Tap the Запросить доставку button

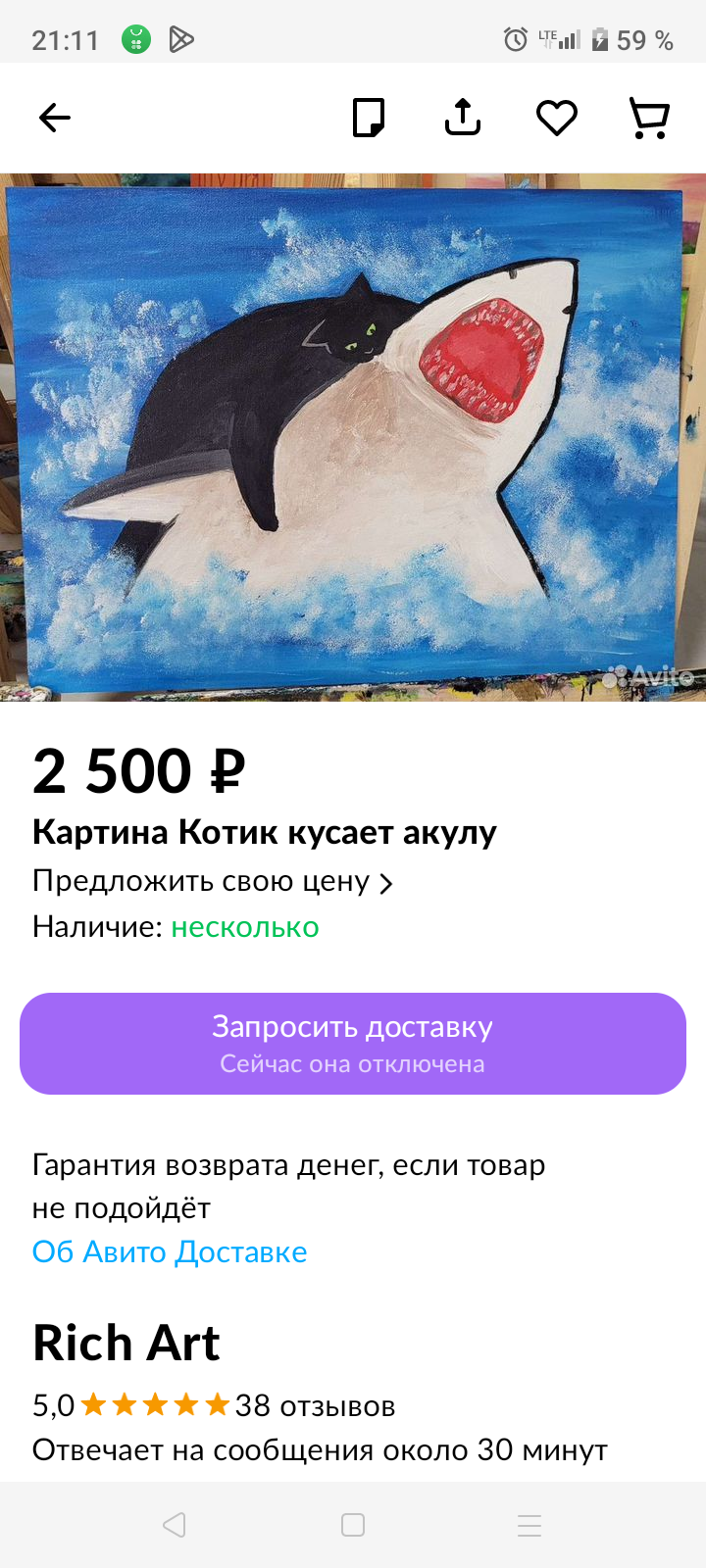tap(353, 1044)
